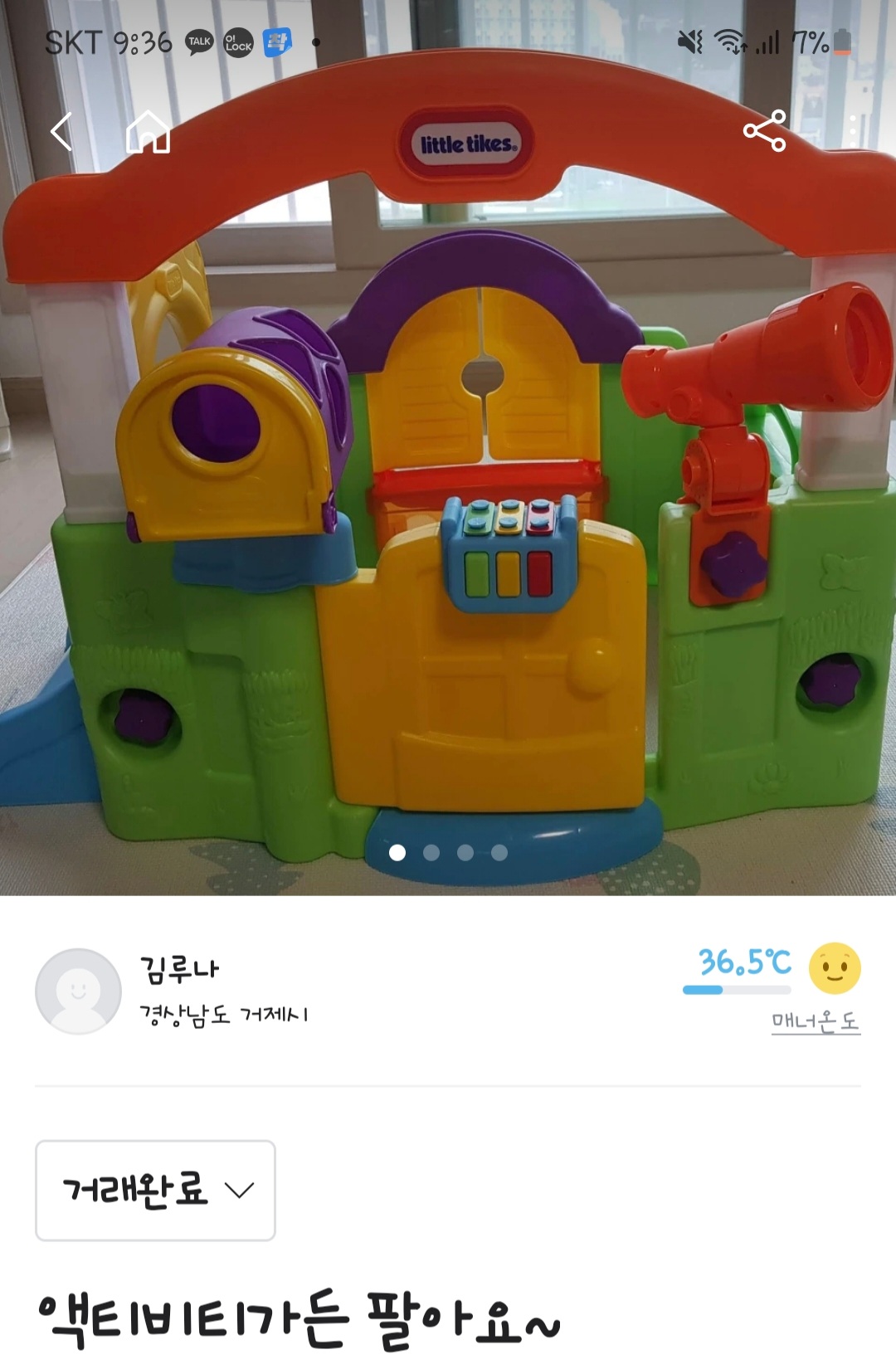Share this listing

[764, 131]
